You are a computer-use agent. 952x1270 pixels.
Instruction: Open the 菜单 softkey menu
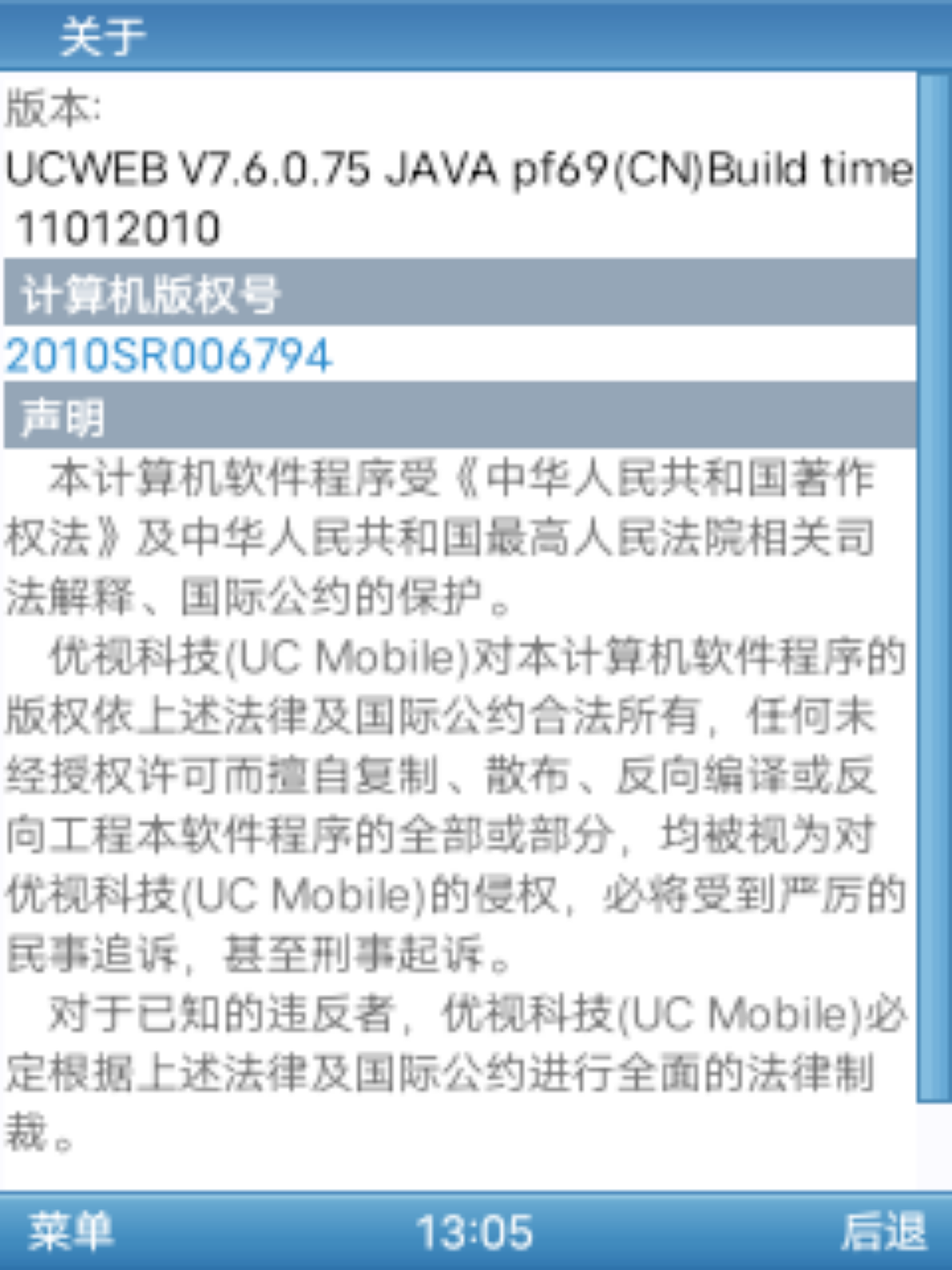pos(71,1231)
